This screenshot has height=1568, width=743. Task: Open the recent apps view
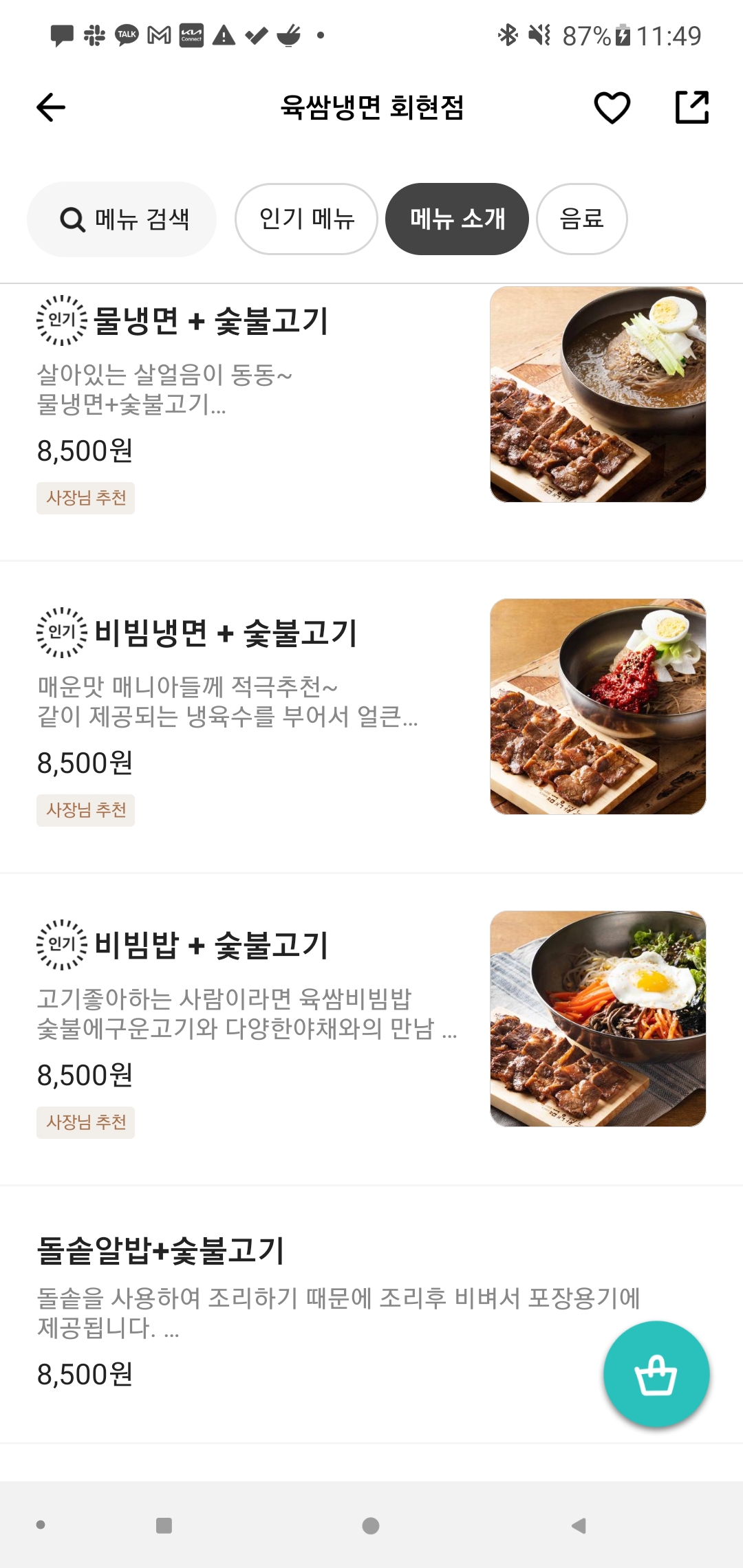tap(164, 1526)
